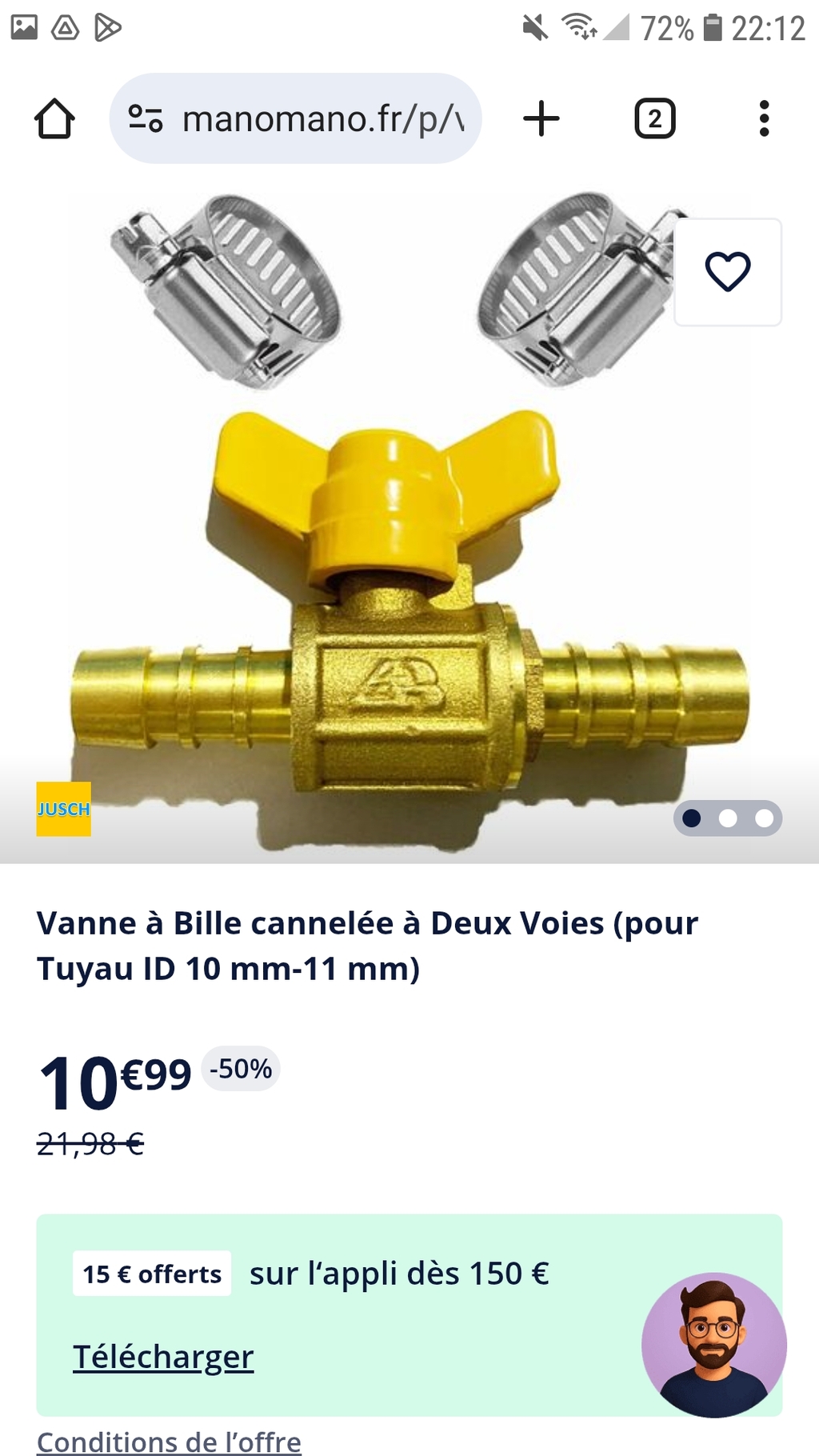
Task: Open the site settings icon in address bar
Action: [146, 118]
